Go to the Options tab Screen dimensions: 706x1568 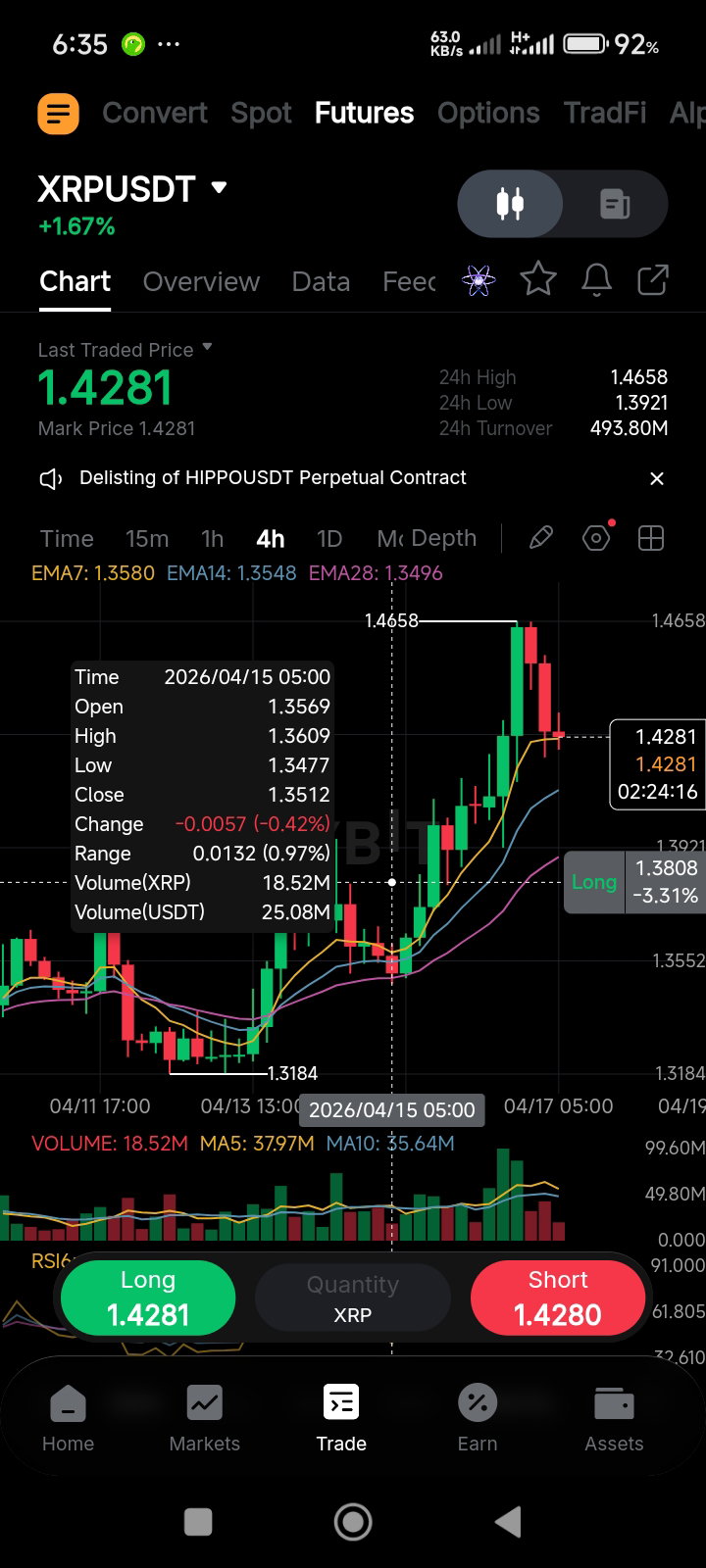(488, 114)
